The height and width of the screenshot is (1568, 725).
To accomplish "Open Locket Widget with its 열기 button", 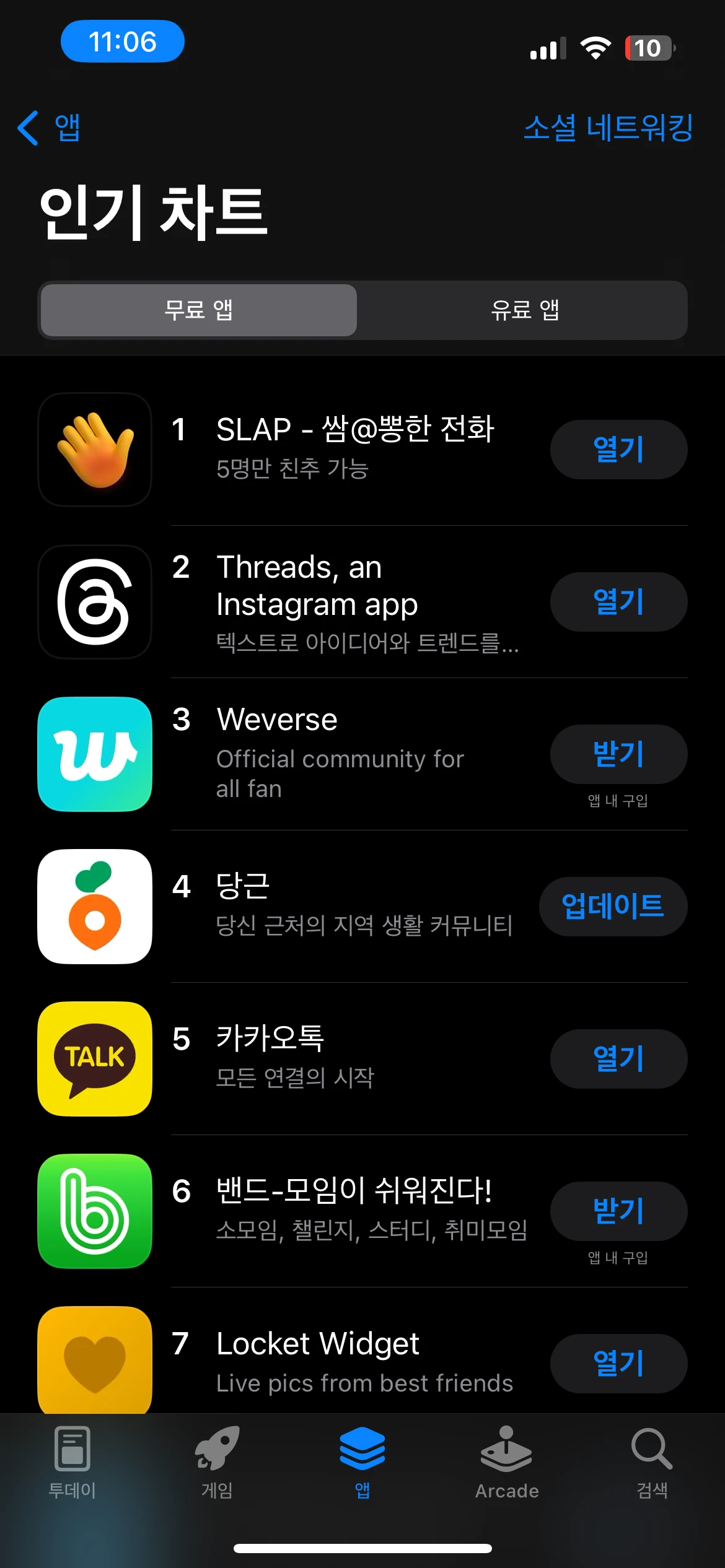I will pos(618,1364).
